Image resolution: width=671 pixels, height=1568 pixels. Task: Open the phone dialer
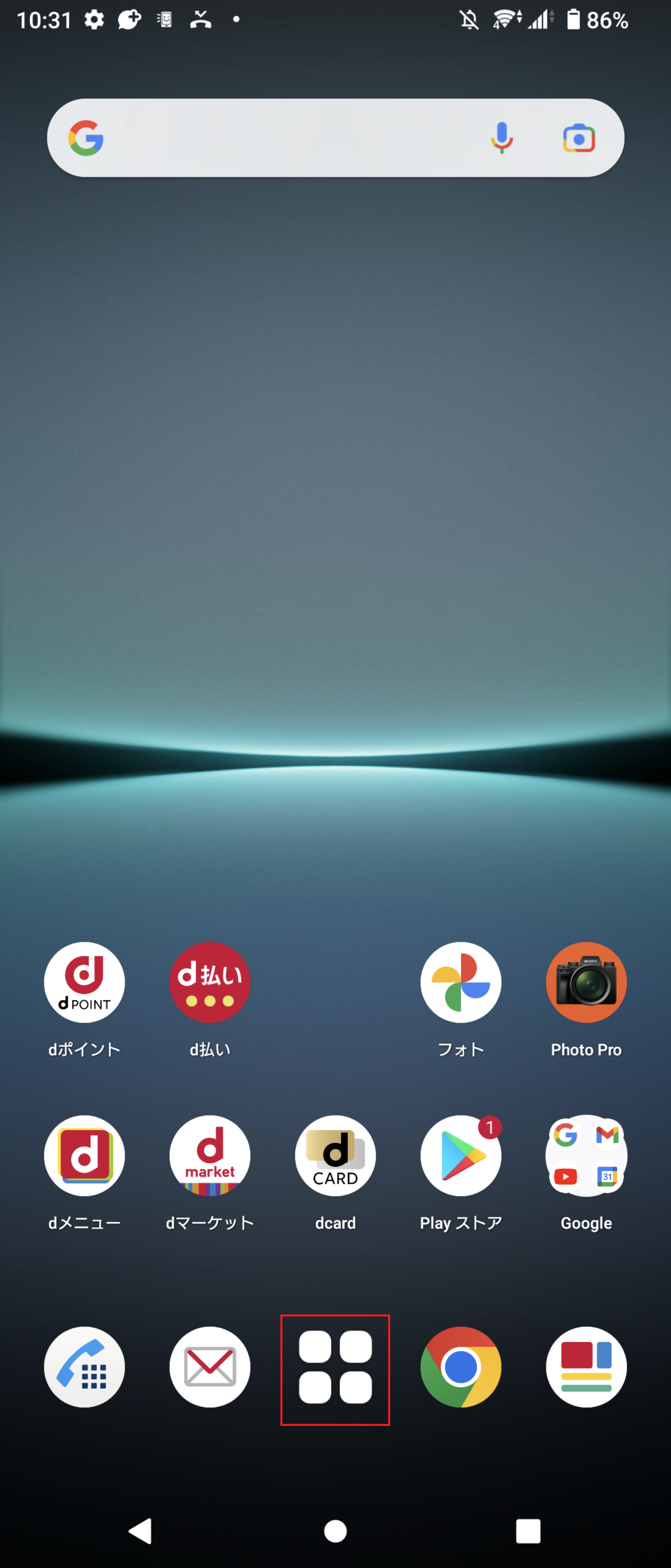(x=84, y=1367)
